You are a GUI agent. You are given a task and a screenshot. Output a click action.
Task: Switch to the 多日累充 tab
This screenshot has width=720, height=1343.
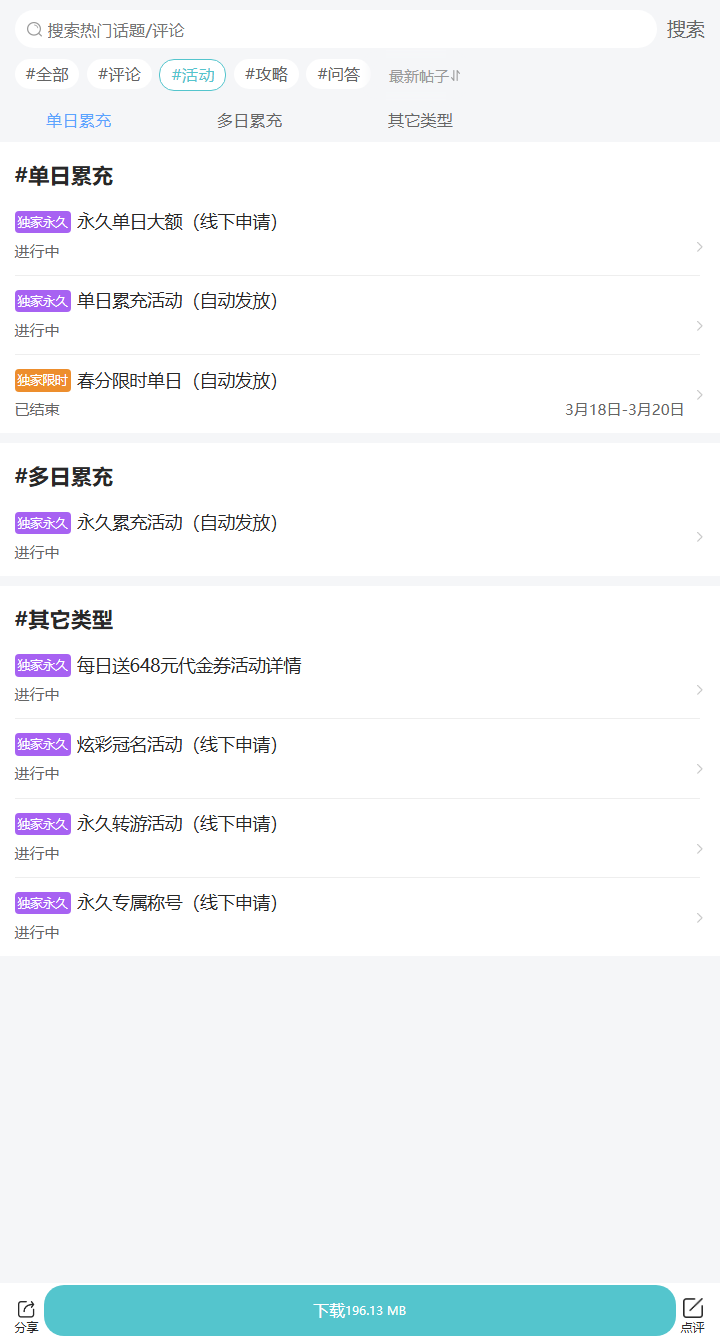click(x=249, y=120)
